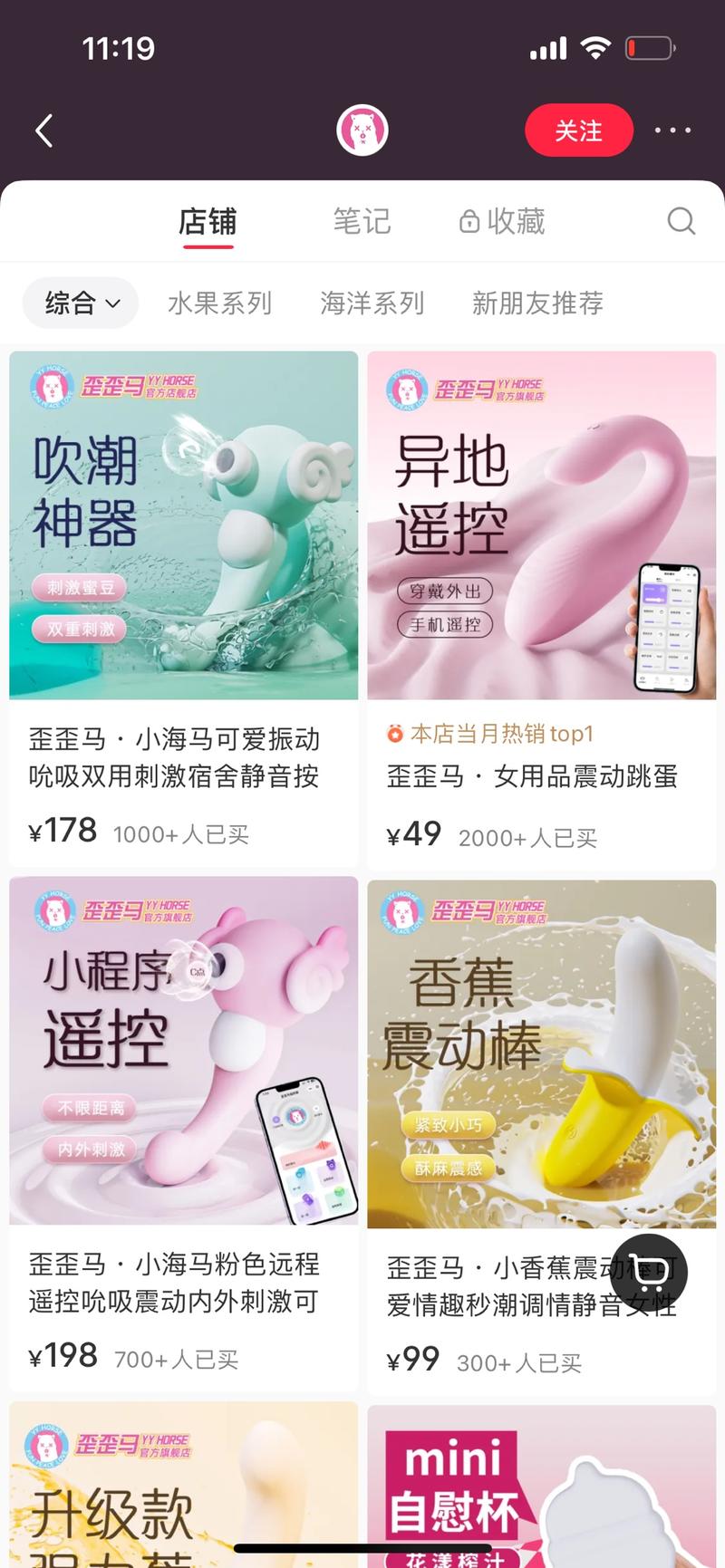Screen dimensions: 725x1568
Task: Search inside the shop with the magnifier
Action: point(681,221)
